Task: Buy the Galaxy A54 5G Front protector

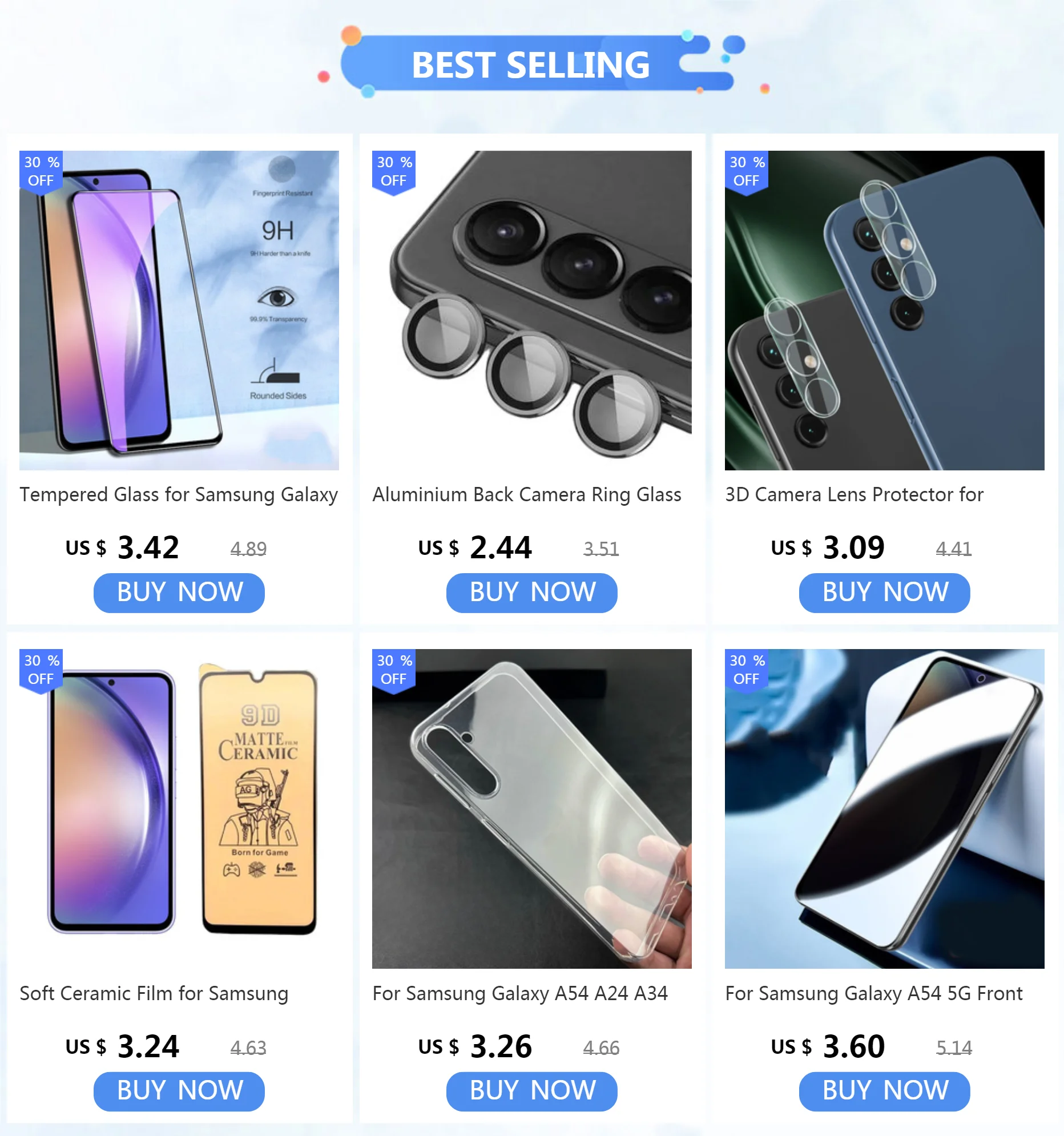Action: [884, 1091]
